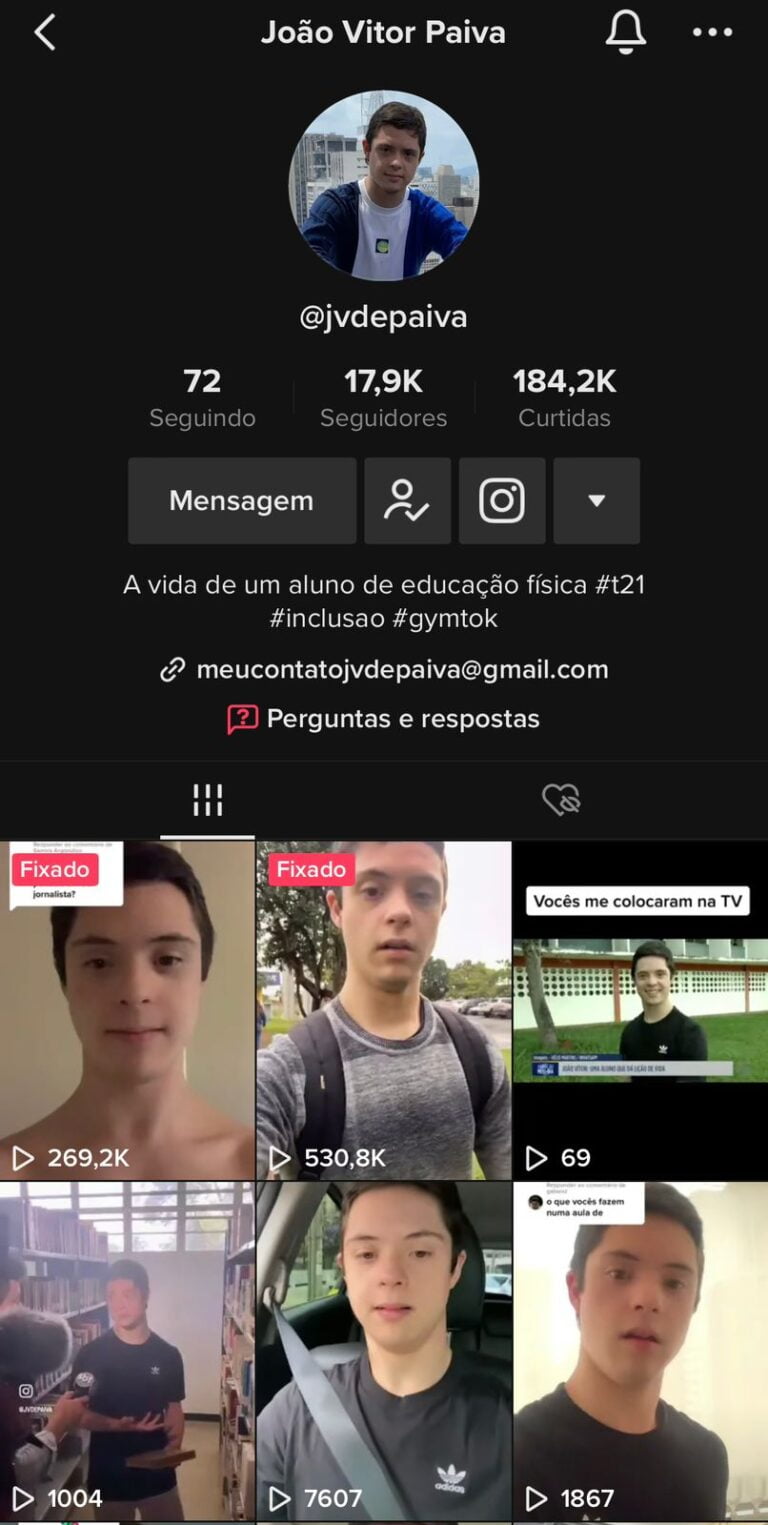Open the three-dot overflow menu
768x1525 pixels.
(x=712, y=33)
